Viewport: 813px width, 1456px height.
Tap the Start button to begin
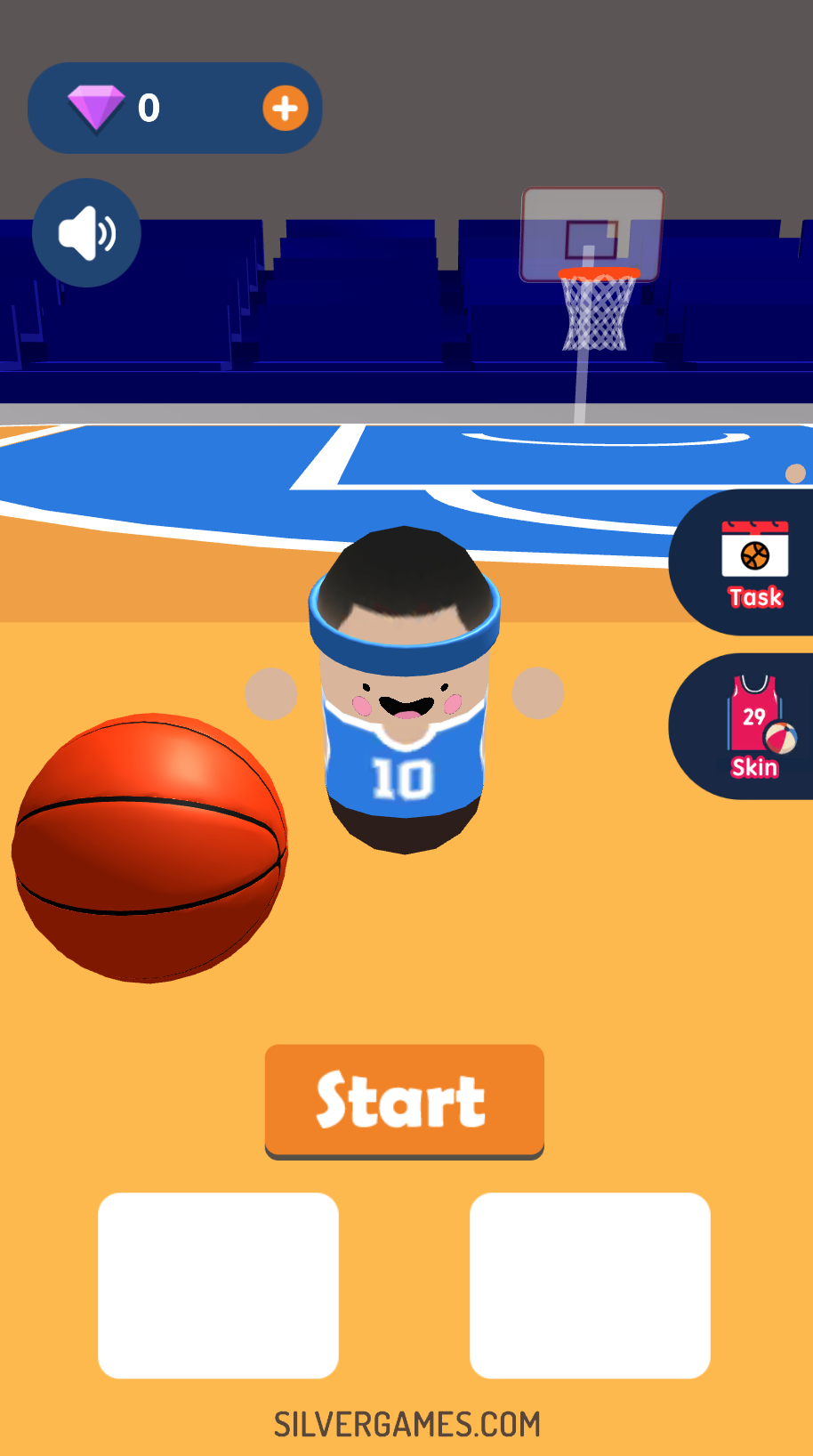(404, 1100)
